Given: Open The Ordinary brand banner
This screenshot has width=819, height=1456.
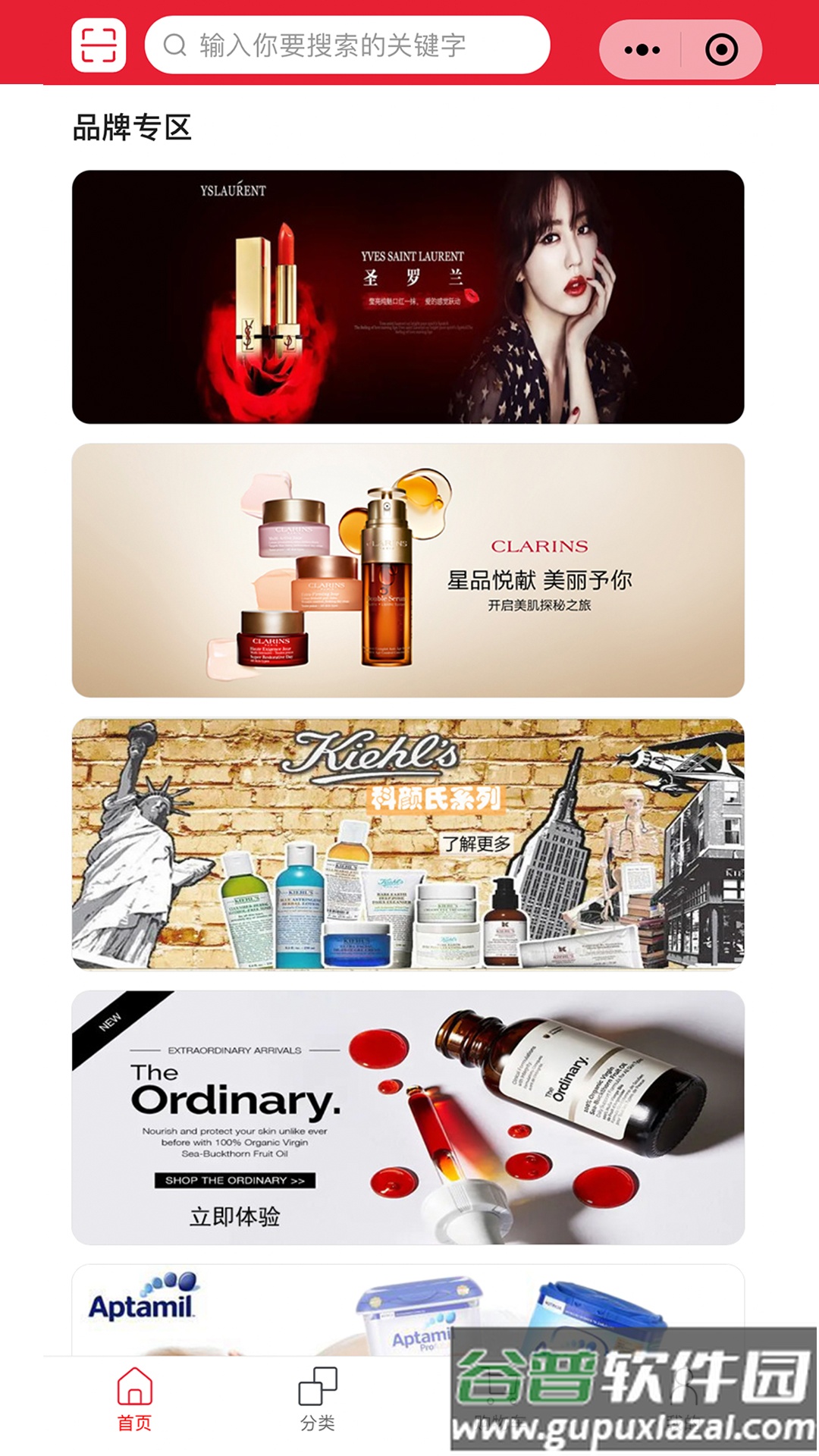Looking at the screenshot, I should pos(408,1117).
